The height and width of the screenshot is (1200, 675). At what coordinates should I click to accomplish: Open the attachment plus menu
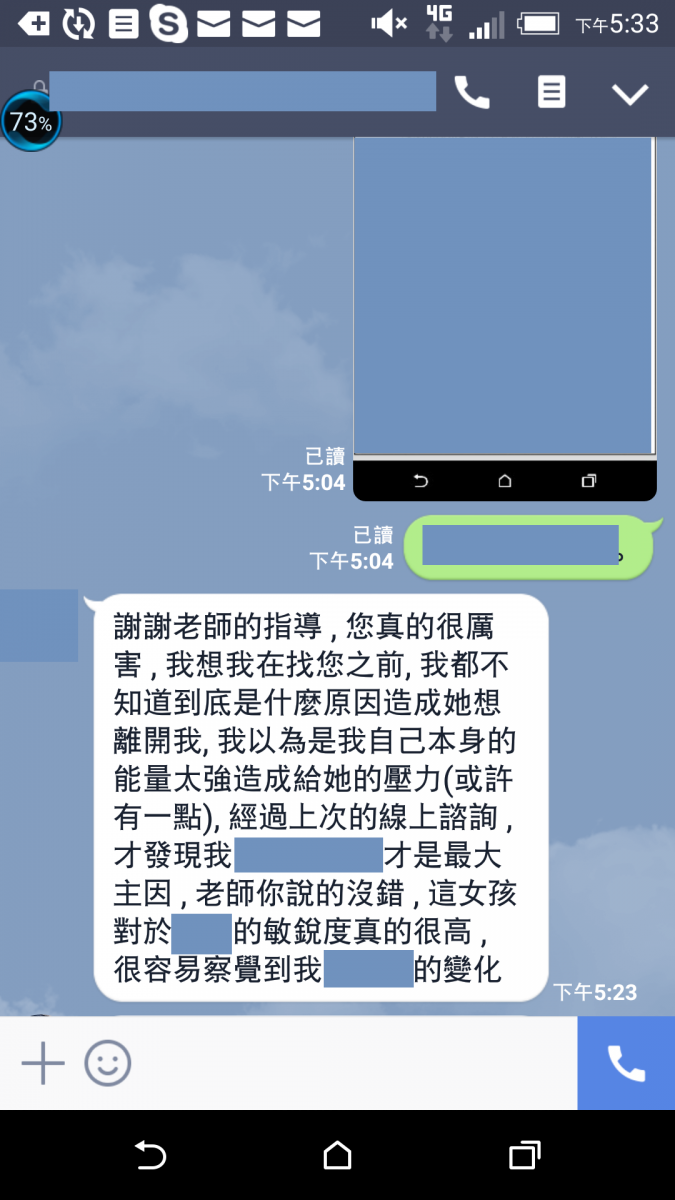tap(43, 1063)
